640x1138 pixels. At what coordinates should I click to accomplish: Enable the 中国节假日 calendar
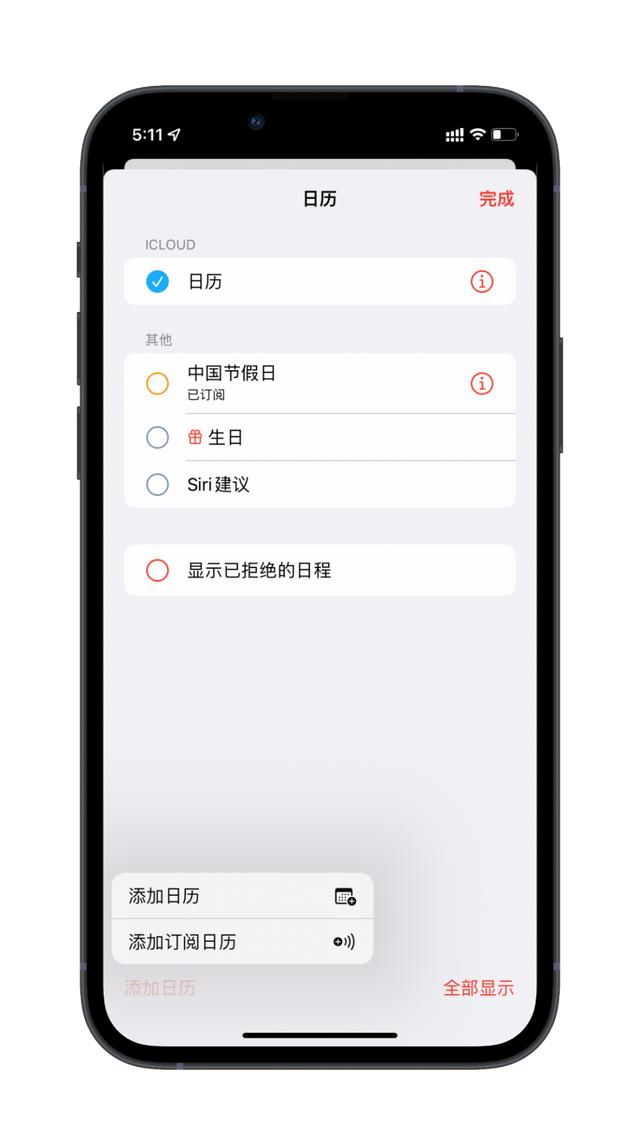click(157, 383)
